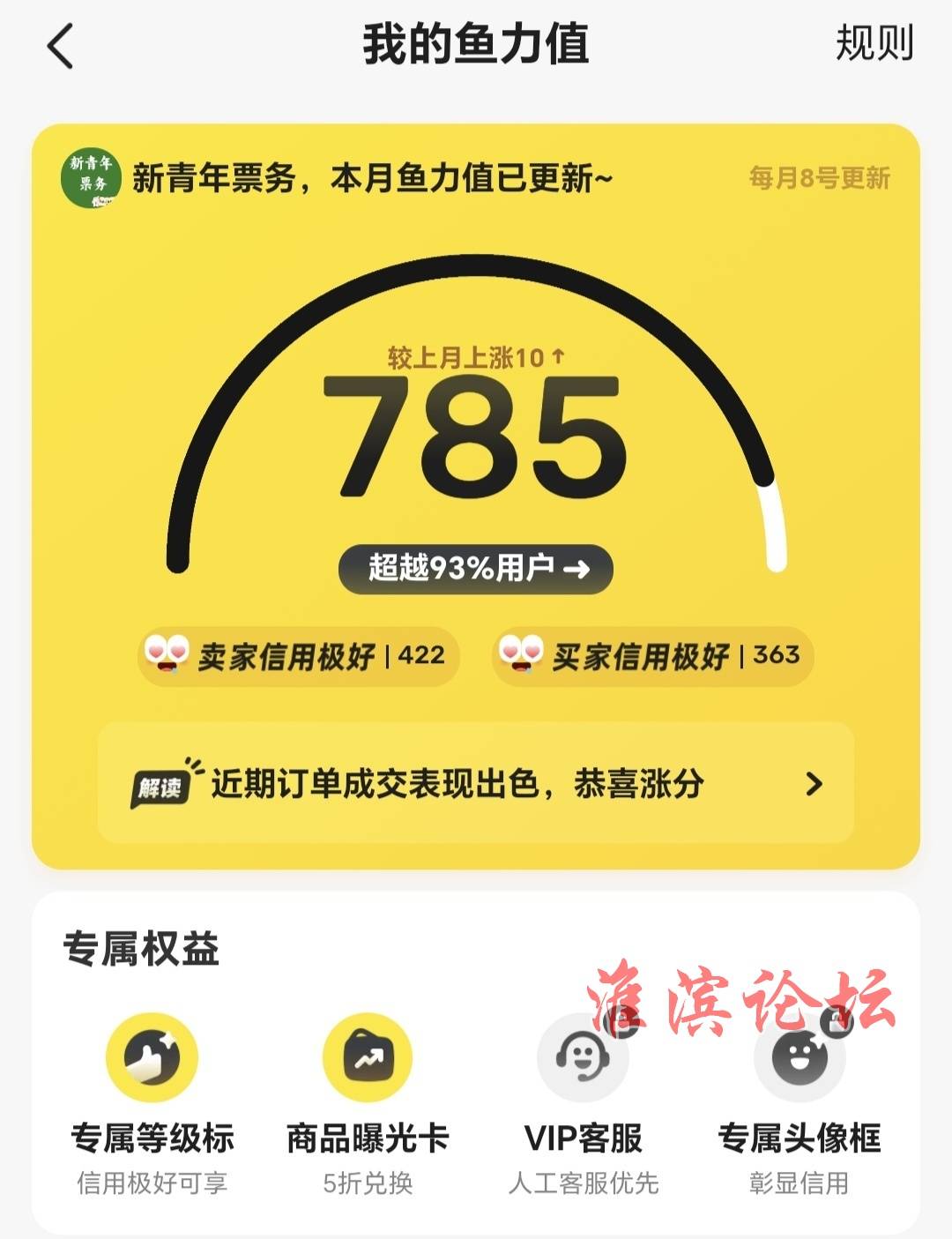Tap the 超越93%用户 arrow button

tap(476, 569)
